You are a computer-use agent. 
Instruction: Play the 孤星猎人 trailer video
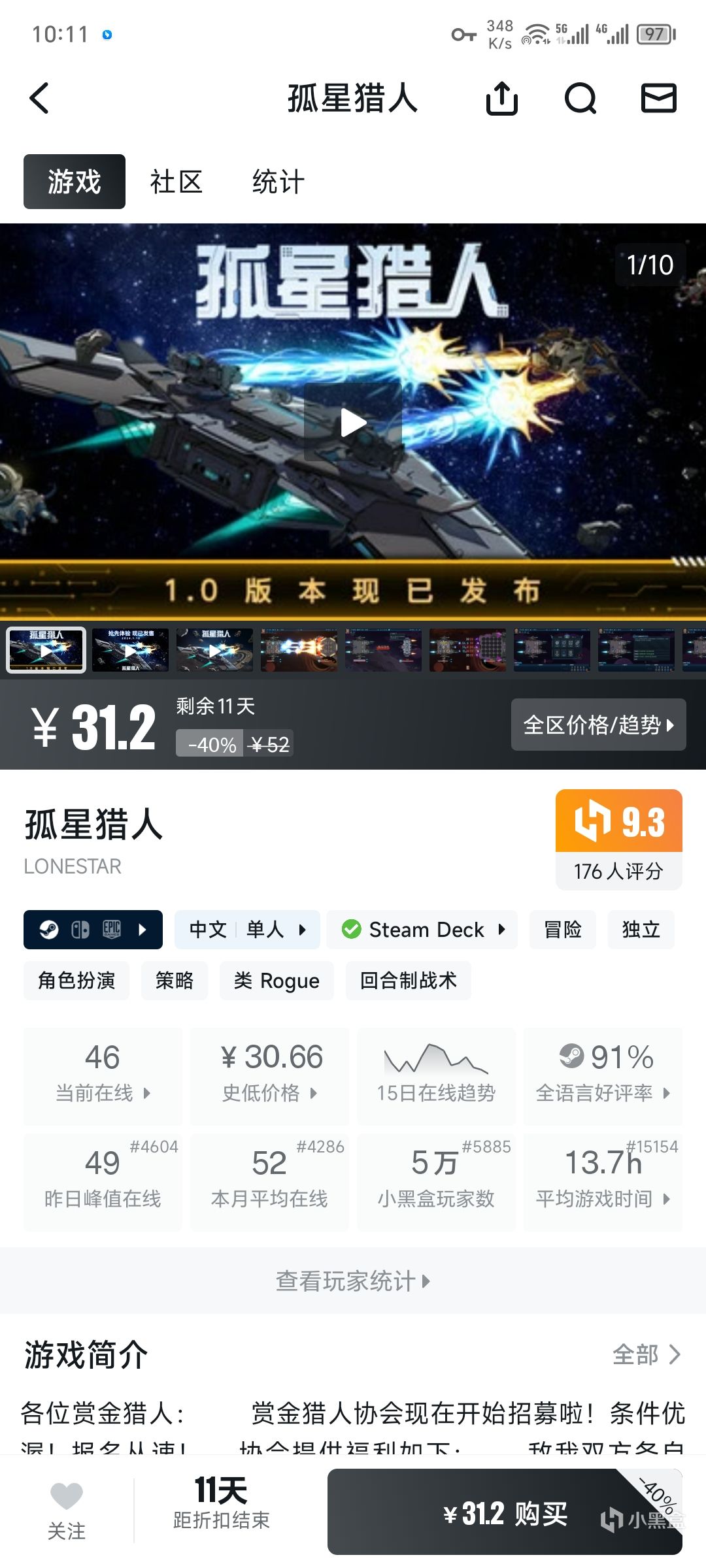tap(353, 423)
